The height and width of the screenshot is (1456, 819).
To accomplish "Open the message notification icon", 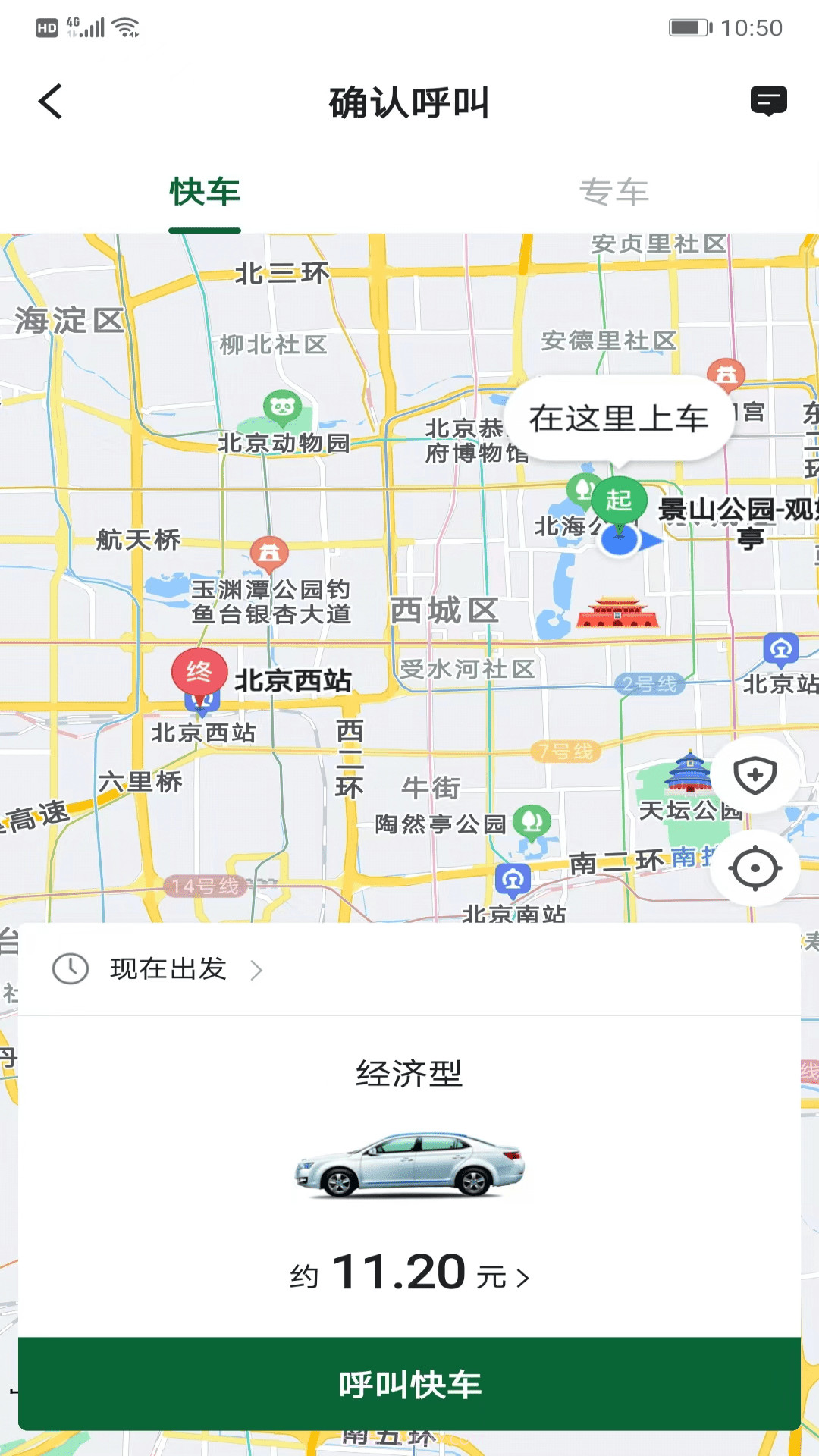I will click(768, 99).
